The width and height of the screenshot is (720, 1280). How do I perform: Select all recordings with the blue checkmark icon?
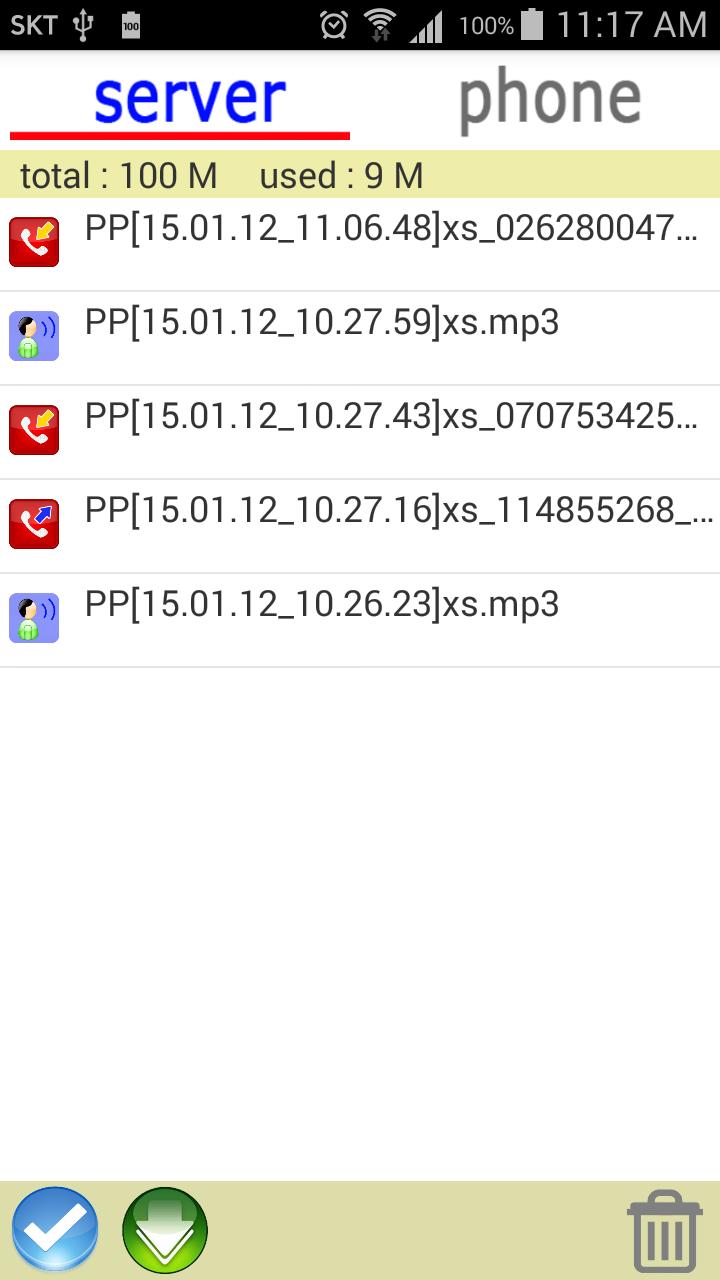[x=55, y=1228]
